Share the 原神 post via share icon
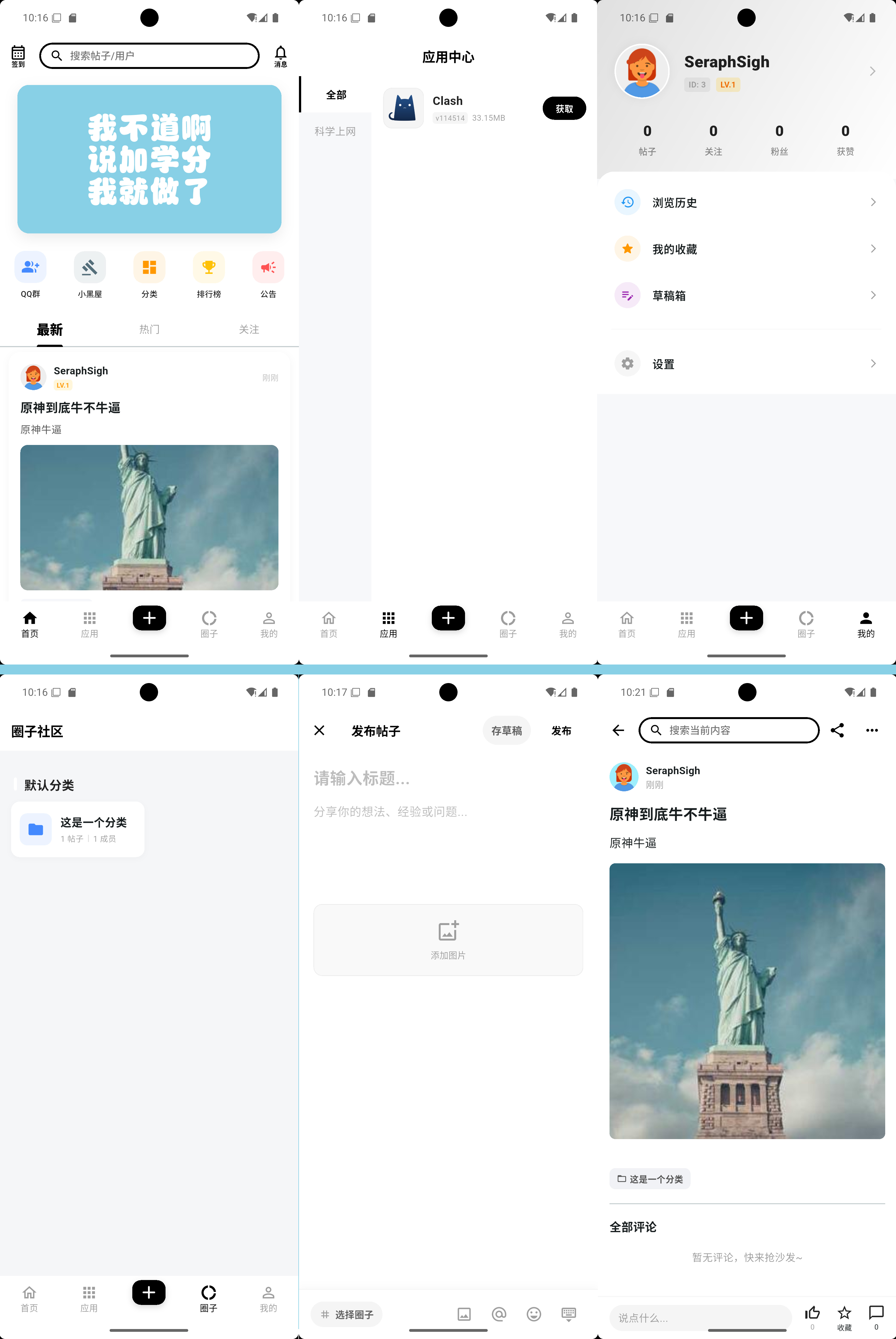Image resolution: width=896 pixels, height=1339 pixels. pyautogui.click(x=837, y=730)
